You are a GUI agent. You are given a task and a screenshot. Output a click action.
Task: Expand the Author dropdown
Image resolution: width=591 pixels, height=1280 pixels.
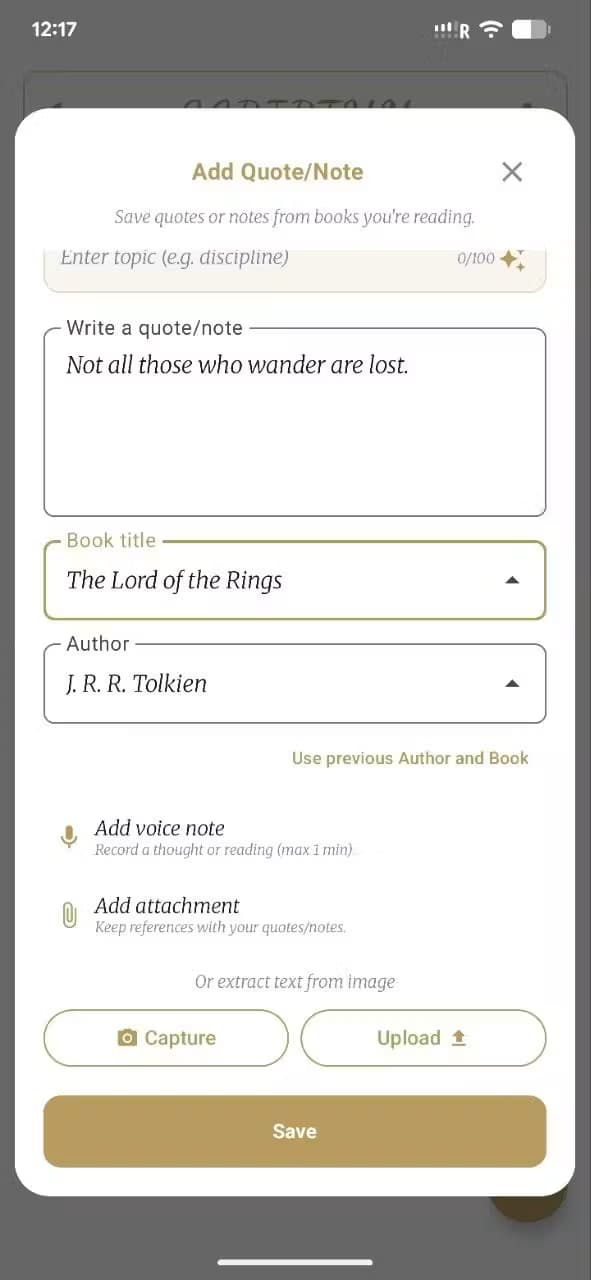(512, 684)
